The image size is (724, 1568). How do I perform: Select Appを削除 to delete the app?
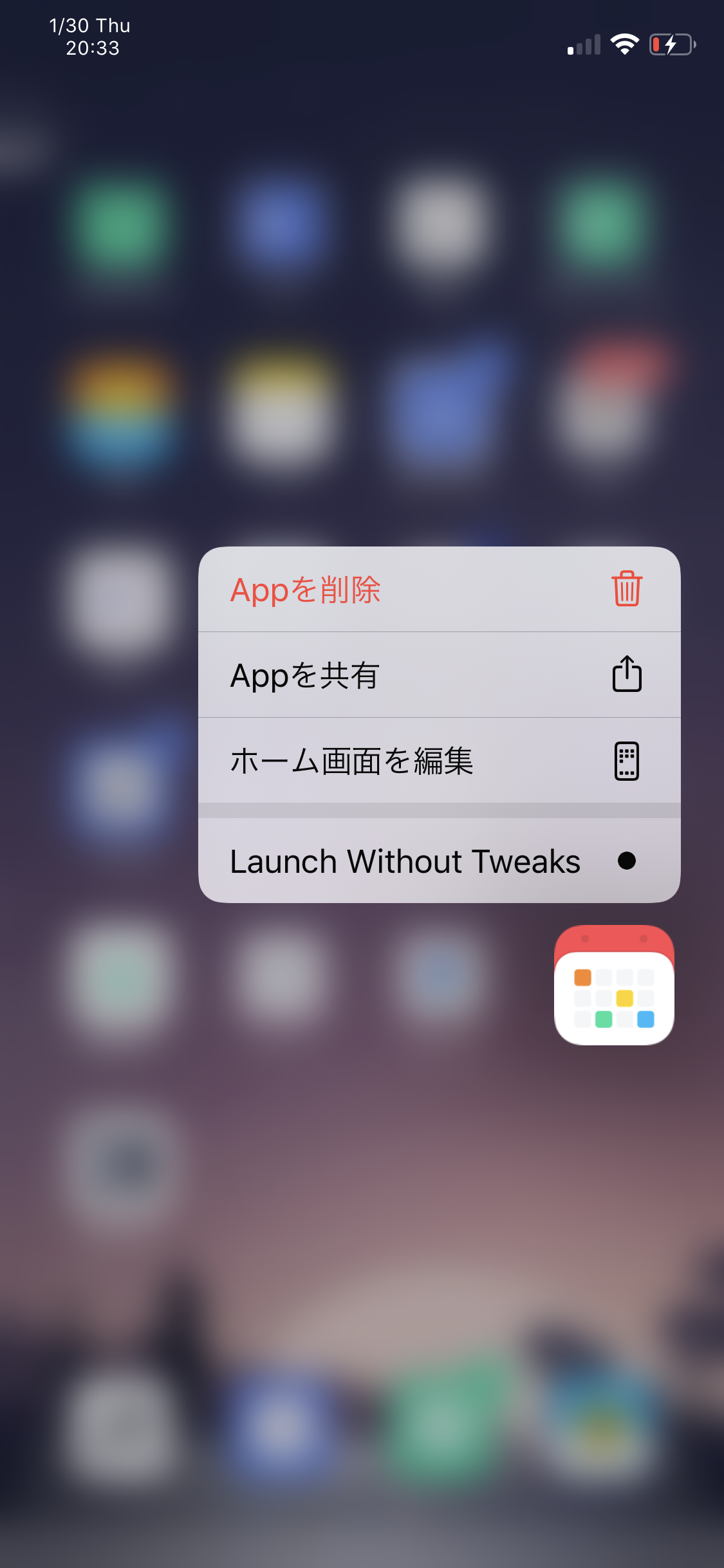[x=439, y=590]
